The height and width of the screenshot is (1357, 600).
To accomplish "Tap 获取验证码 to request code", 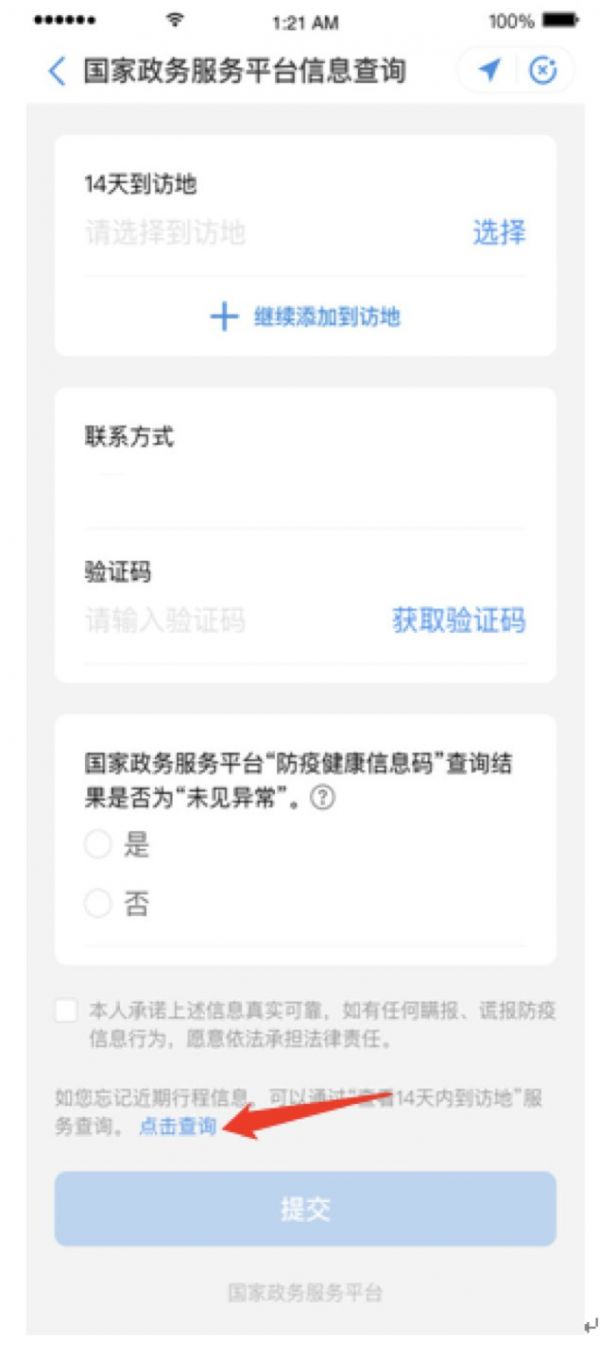I will click(x=458, y=620).
